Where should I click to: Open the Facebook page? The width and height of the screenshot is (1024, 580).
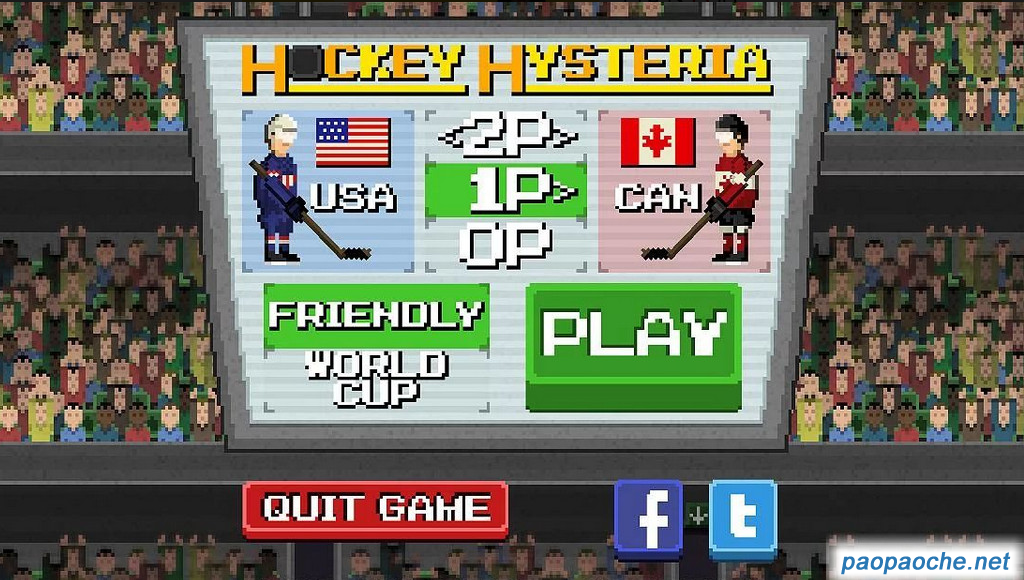click(648, 517)
